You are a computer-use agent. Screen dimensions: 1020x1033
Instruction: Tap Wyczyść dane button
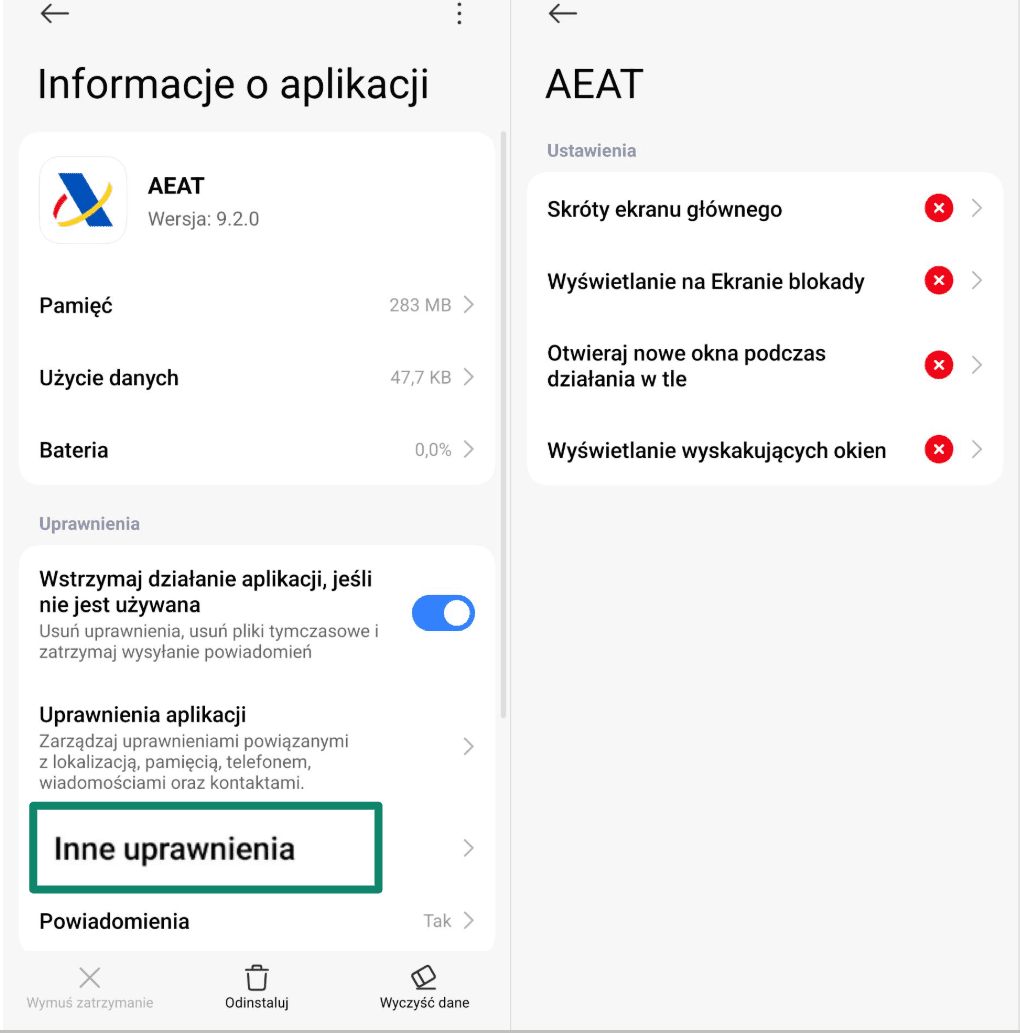coord(424,987)
